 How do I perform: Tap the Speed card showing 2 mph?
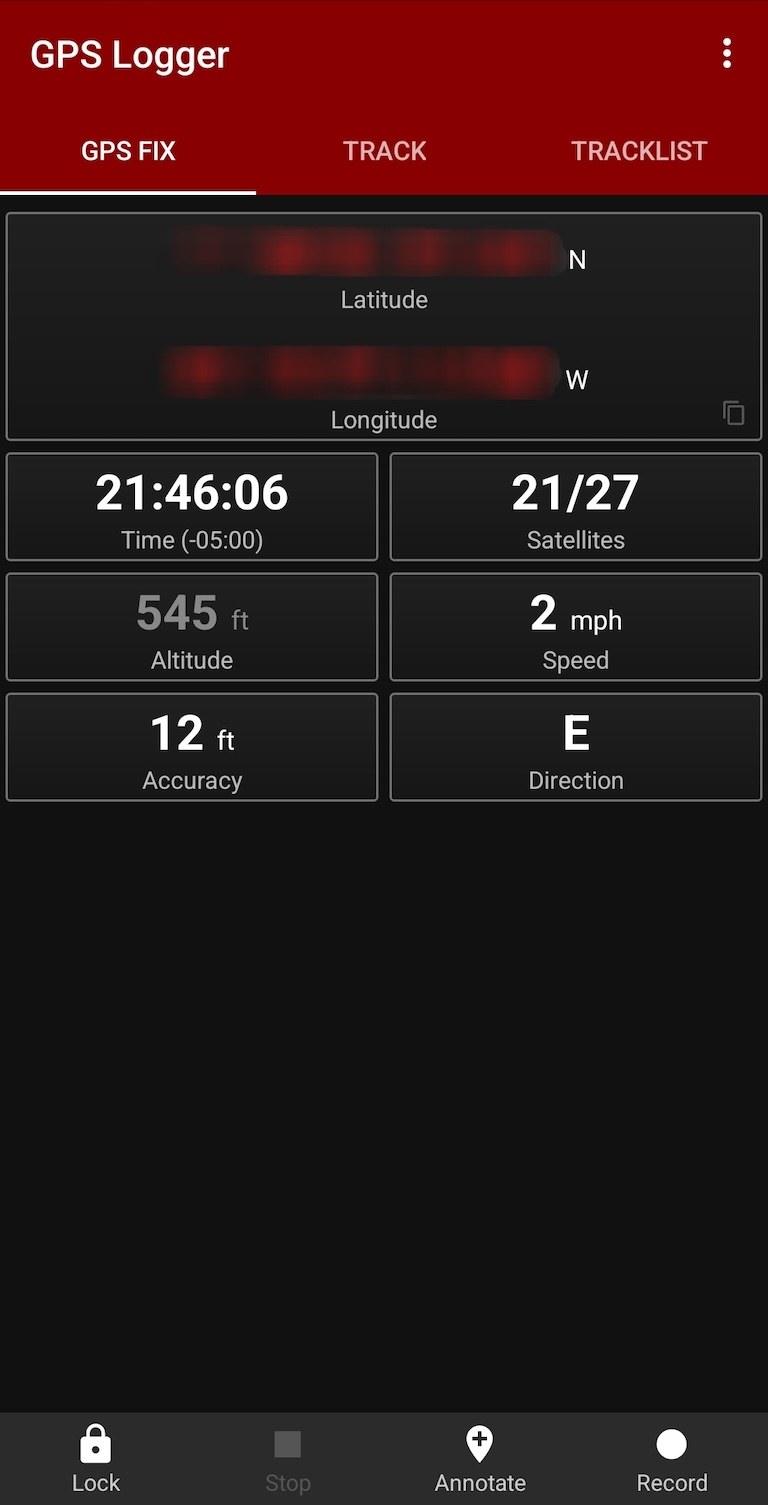[x=576, y=627]
